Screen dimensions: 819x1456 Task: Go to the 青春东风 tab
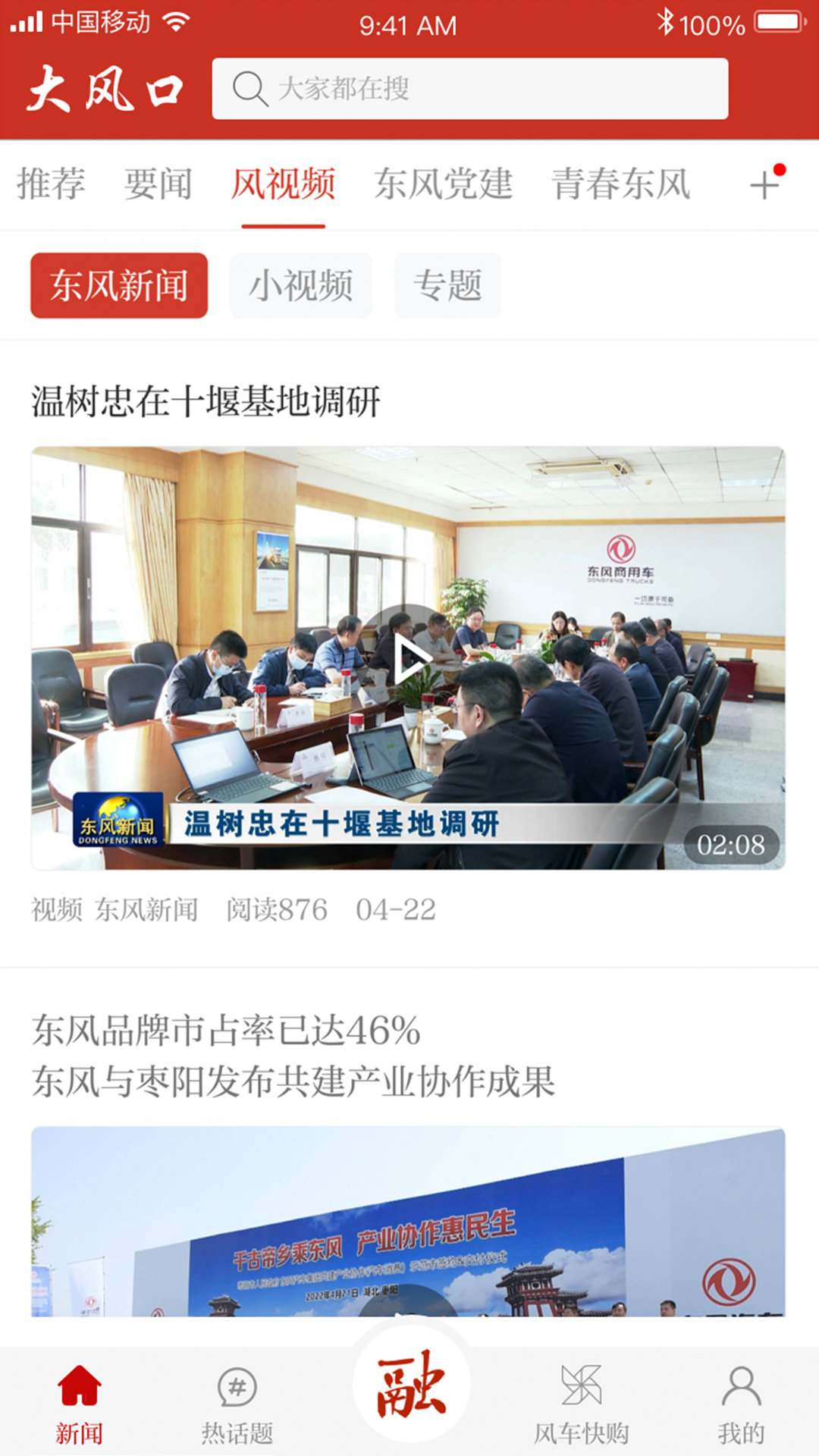click(621, 184)
